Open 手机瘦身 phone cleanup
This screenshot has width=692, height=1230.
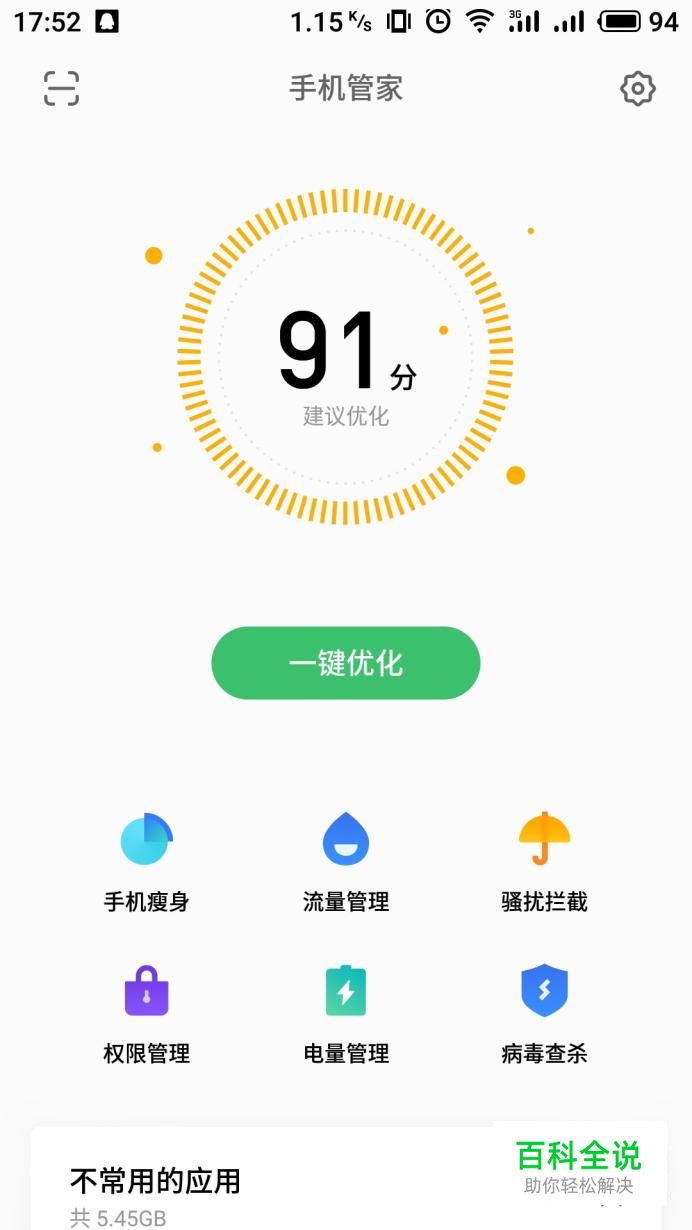pos(146,862)
